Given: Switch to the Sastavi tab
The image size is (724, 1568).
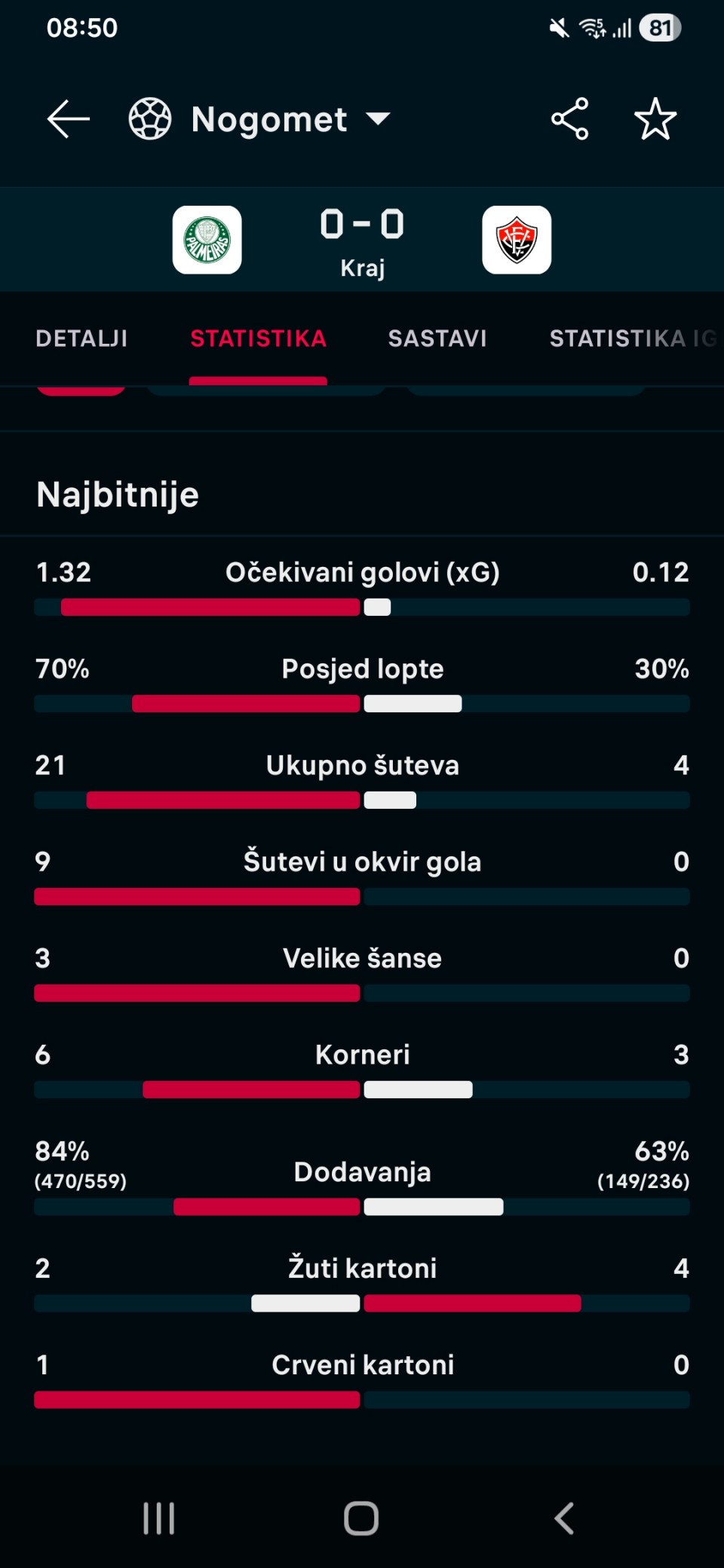Looking at the screenshot, I should pyautogui.click(x=437, y=338).
